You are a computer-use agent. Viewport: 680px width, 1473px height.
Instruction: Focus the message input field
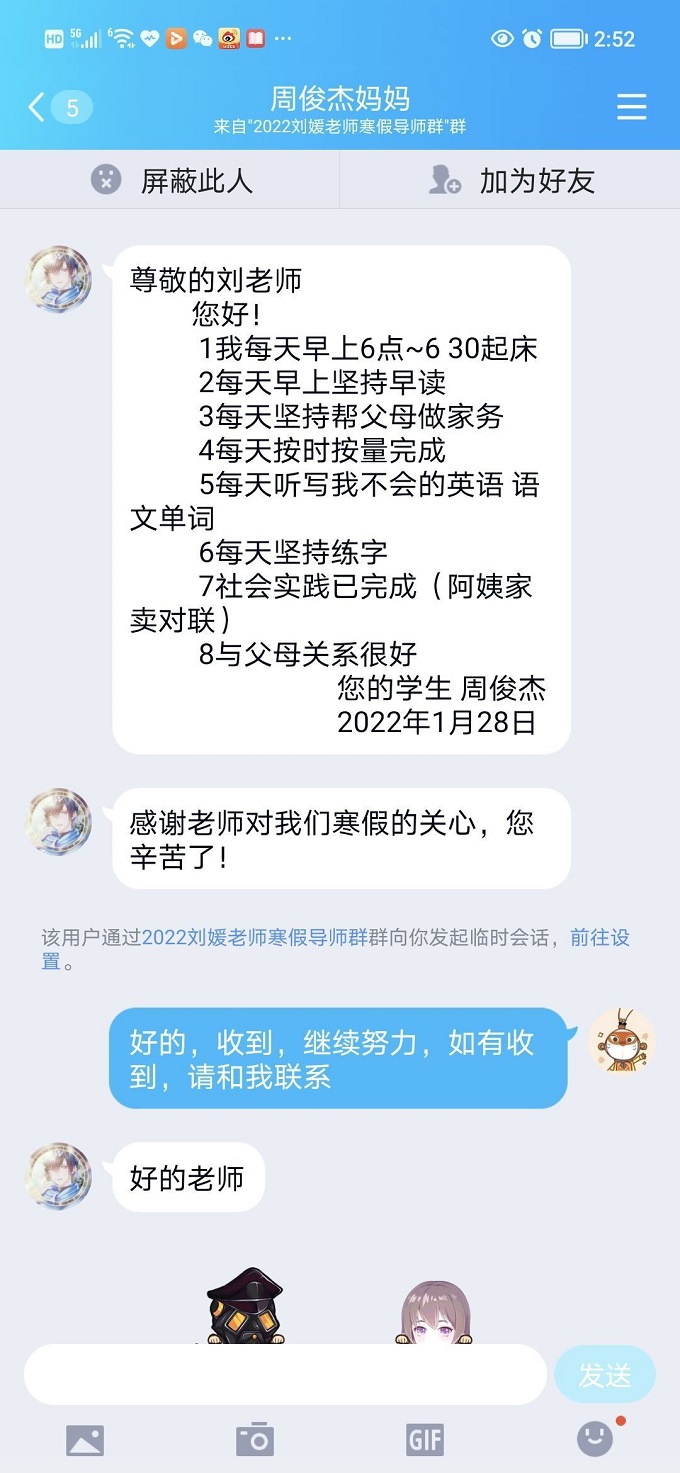click(285, 1375)
